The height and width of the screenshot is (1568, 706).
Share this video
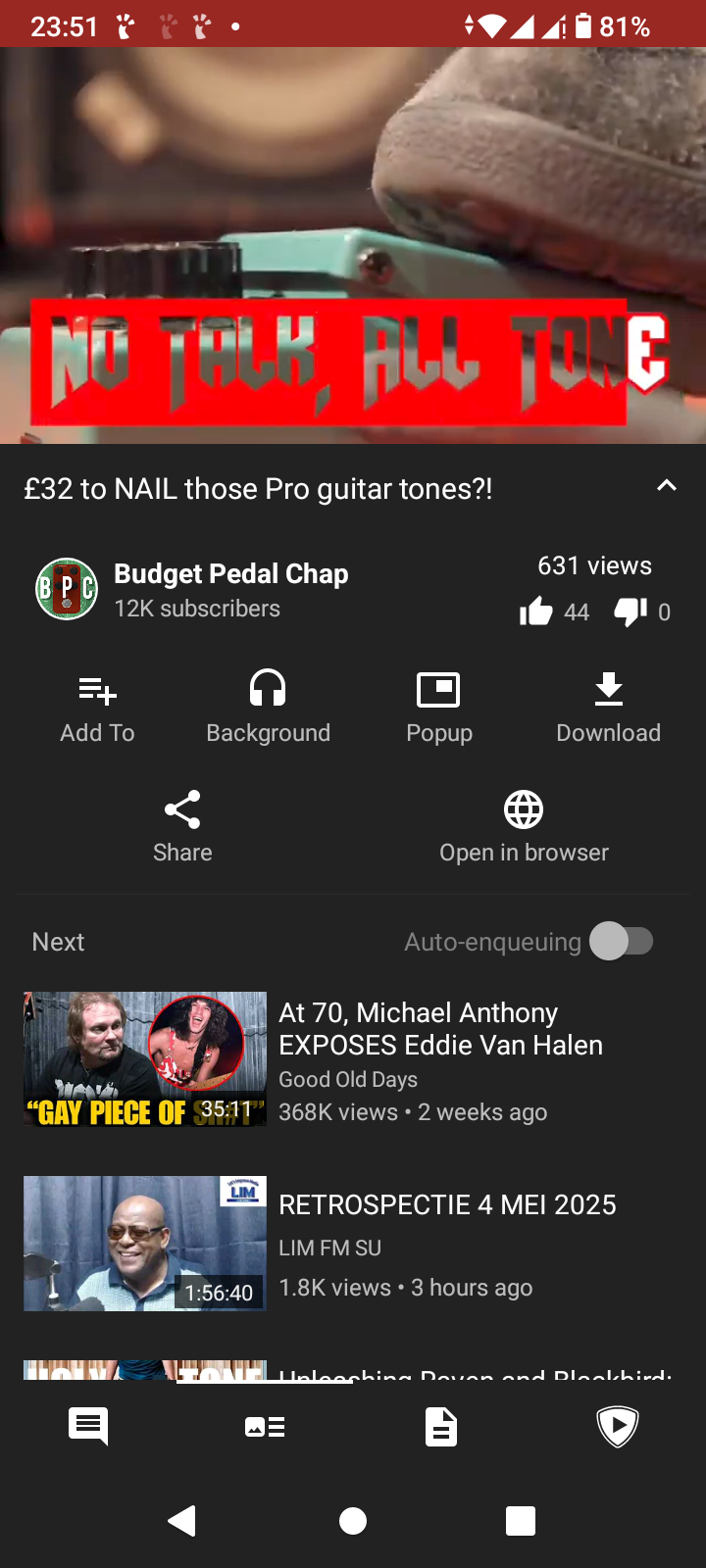point(182,828)
